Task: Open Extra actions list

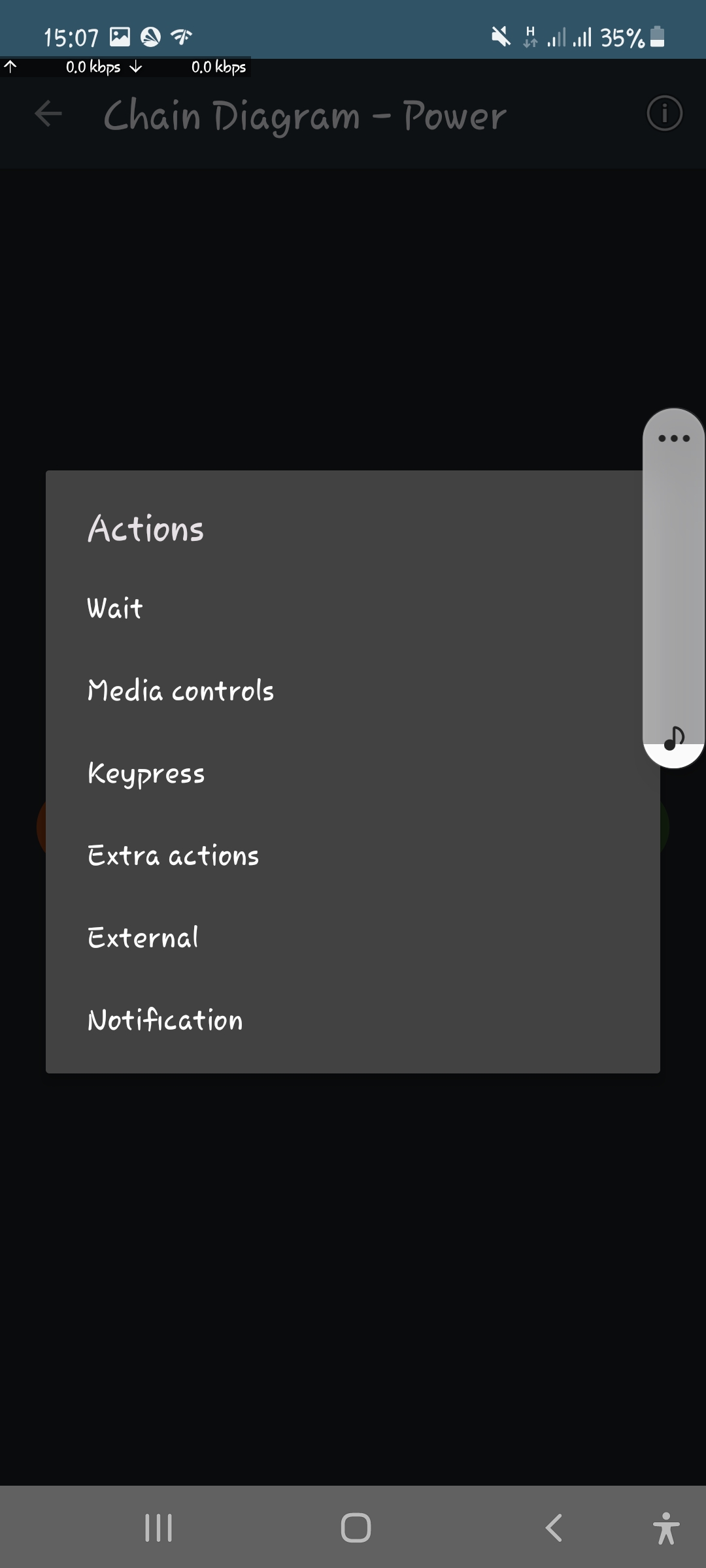Action: click(x=173, y=856)
